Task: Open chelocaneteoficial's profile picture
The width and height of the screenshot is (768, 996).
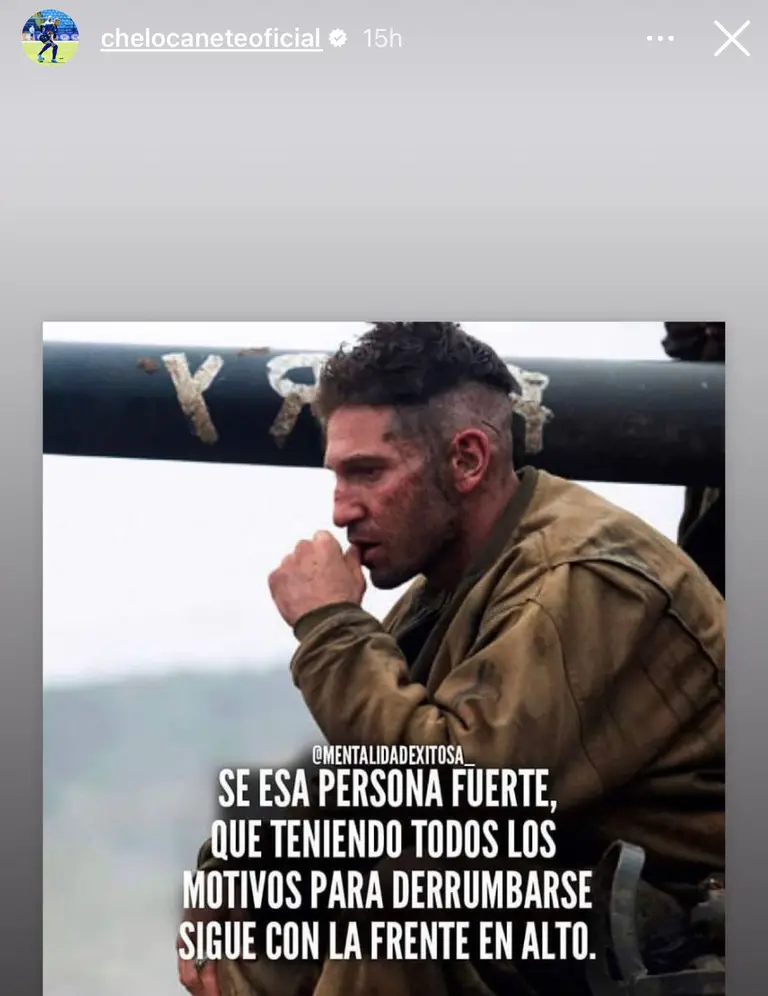Action: pos(50,38)
